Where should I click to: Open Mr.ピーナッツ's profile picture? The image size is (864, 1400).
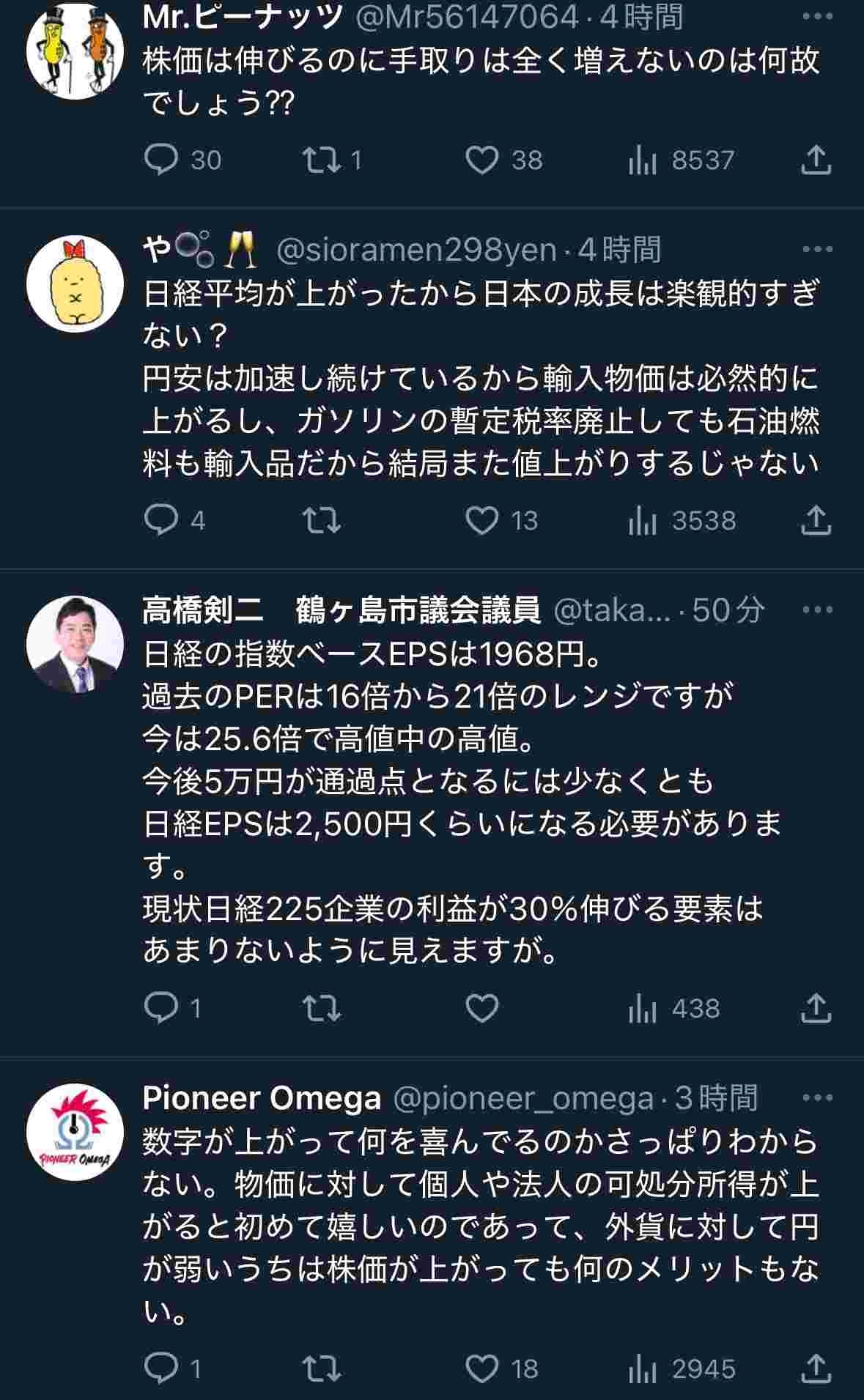(x=75, y=50)
